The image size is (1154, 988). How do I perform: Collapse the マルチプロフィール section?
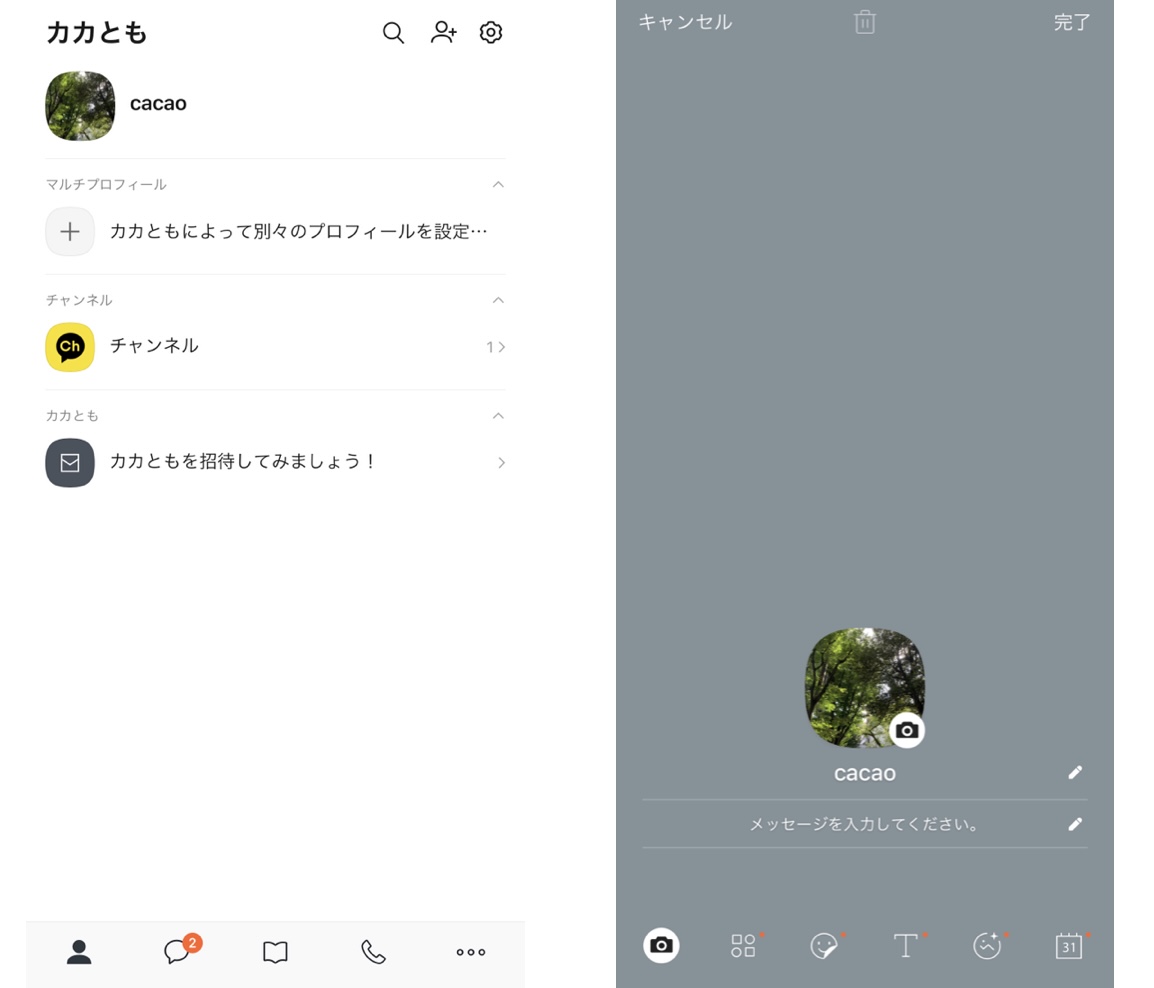(498, 185)
